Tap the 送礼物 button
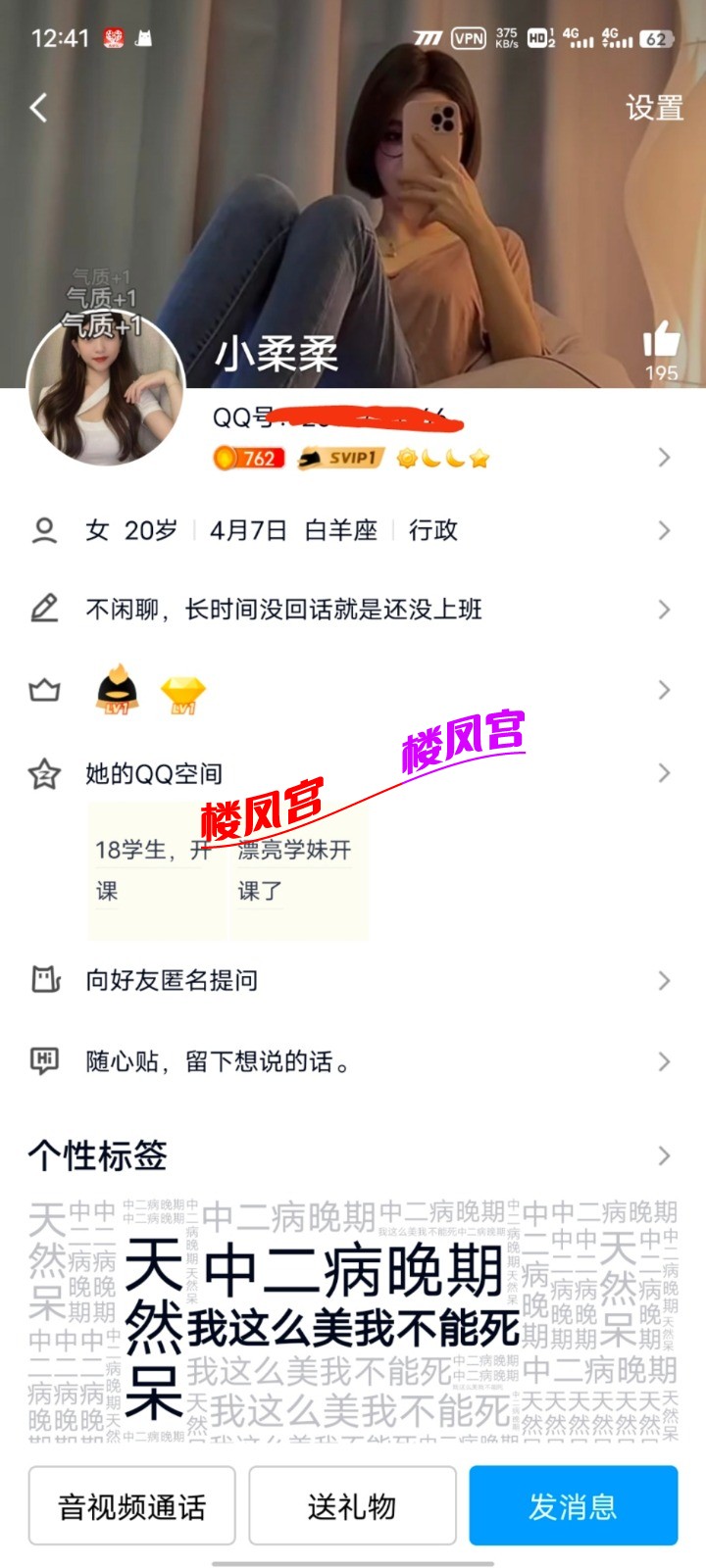The height and width of the screenshot is (1568, 706). click(352, 1506)
